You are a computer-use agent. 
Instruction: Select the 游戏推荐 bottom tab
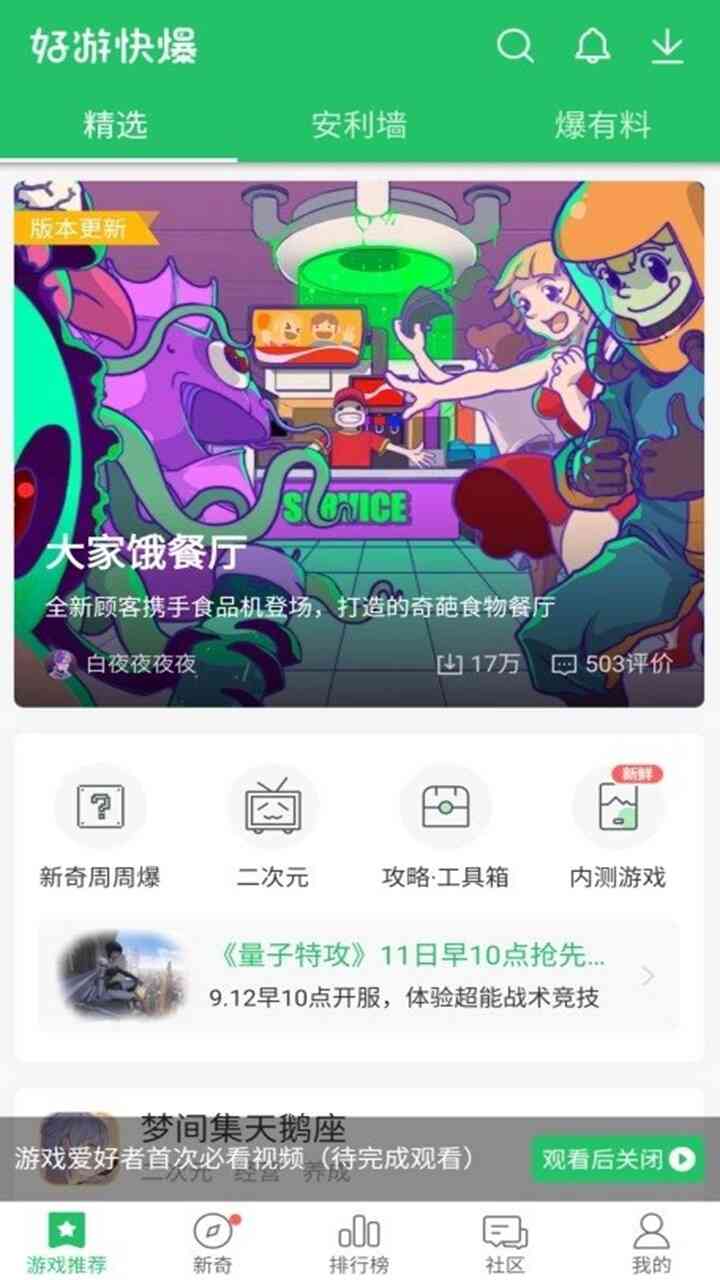click(x=66, y=1241)
